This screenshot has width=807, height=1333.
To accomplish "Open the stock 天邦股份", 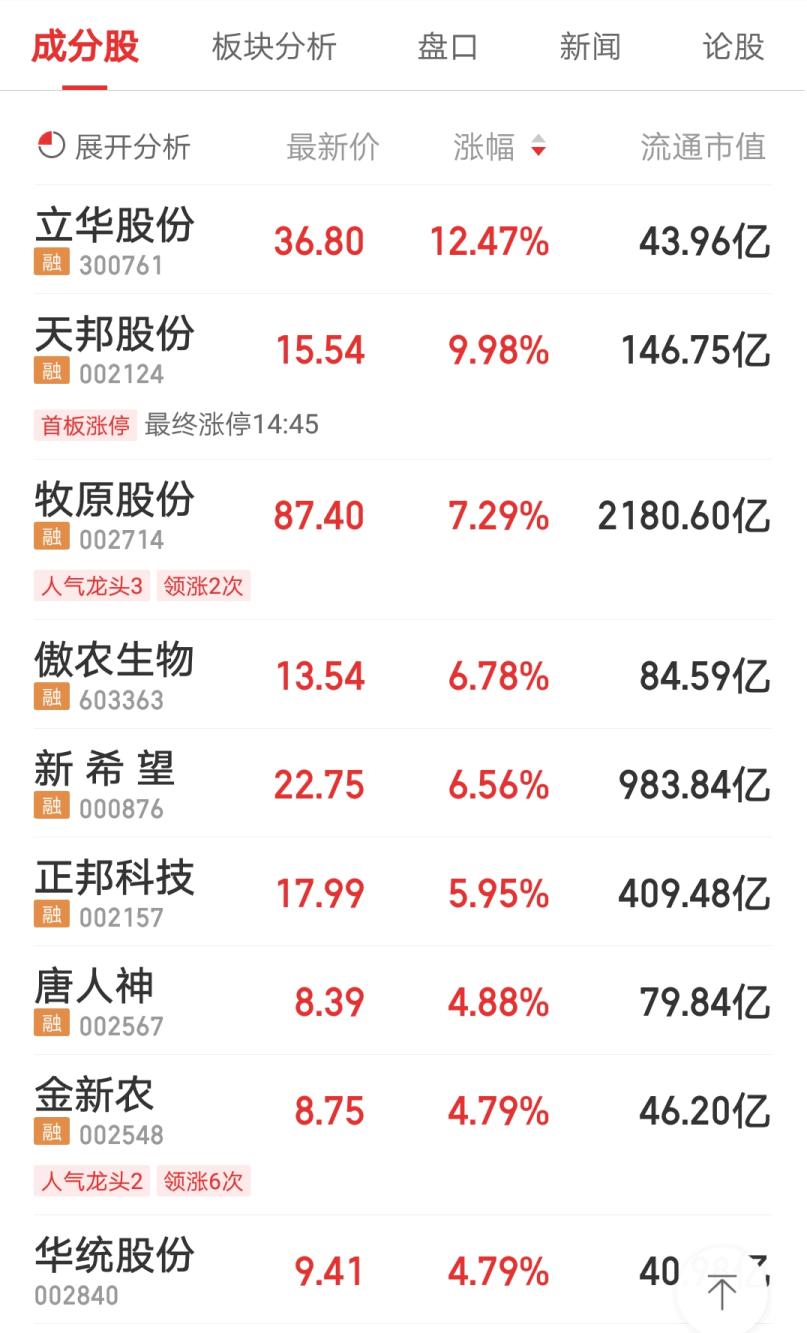I will click(403, 377).
